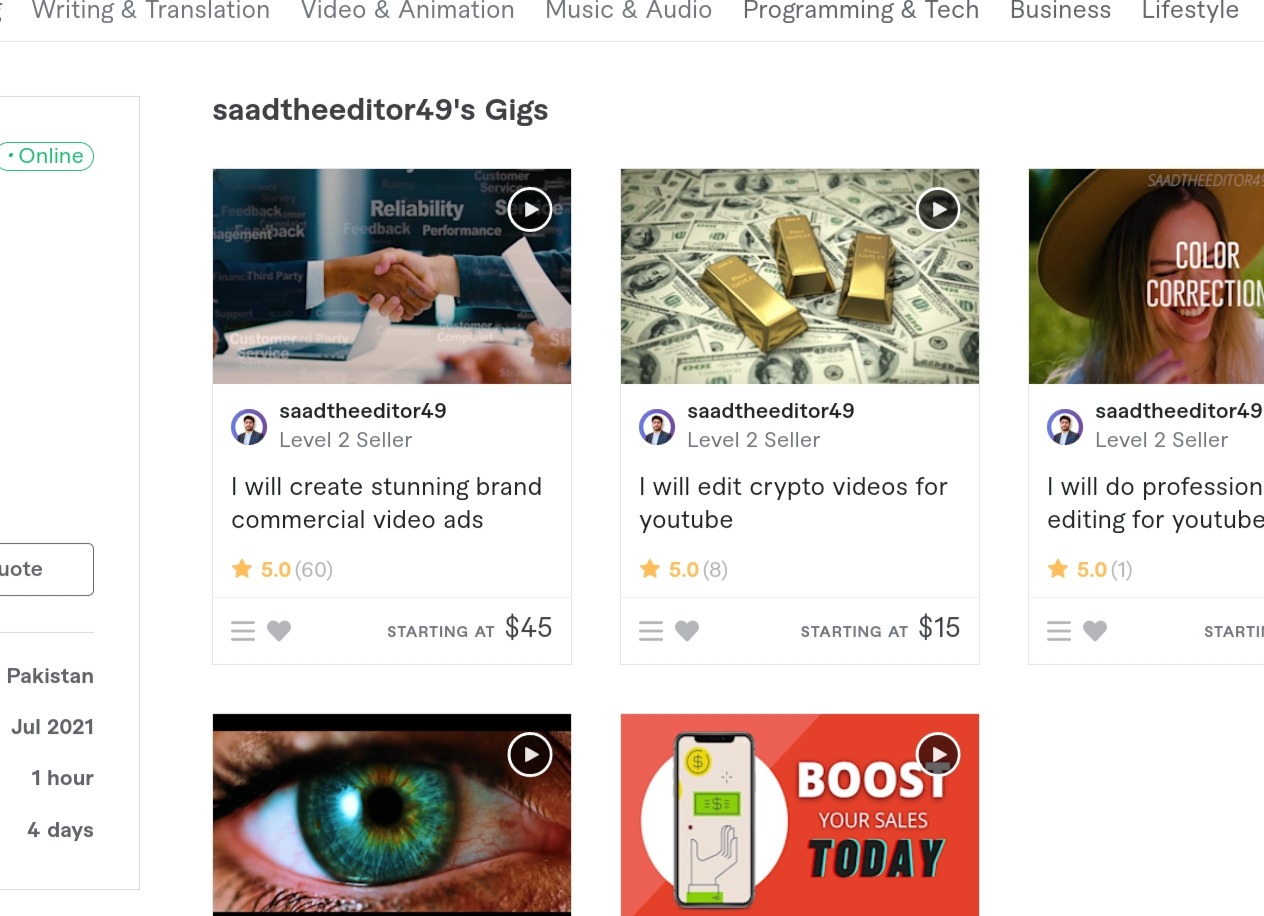
Task: Favorite the crypto videos gig
Action: point(687,631)
